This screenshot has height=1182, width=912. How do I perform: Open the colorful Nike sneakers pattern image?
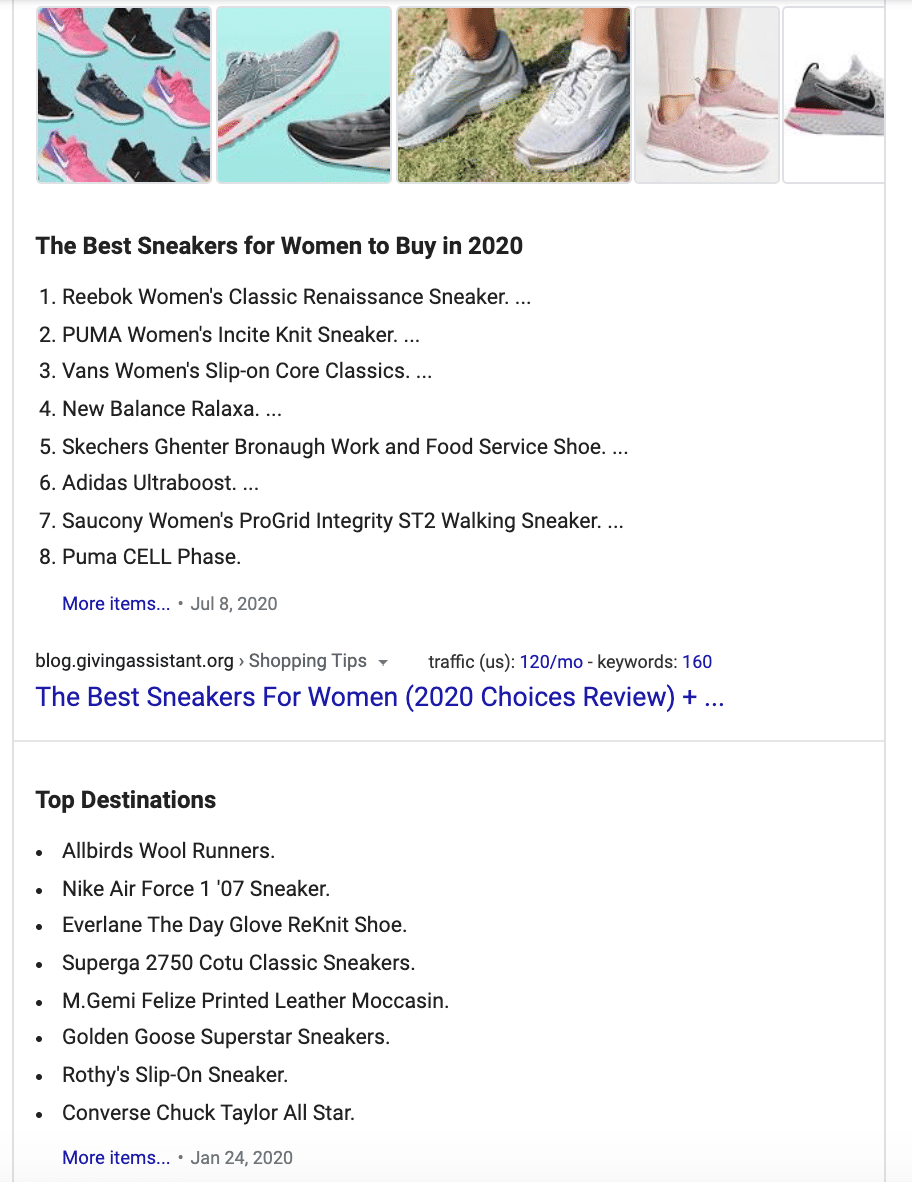[124, 95]
